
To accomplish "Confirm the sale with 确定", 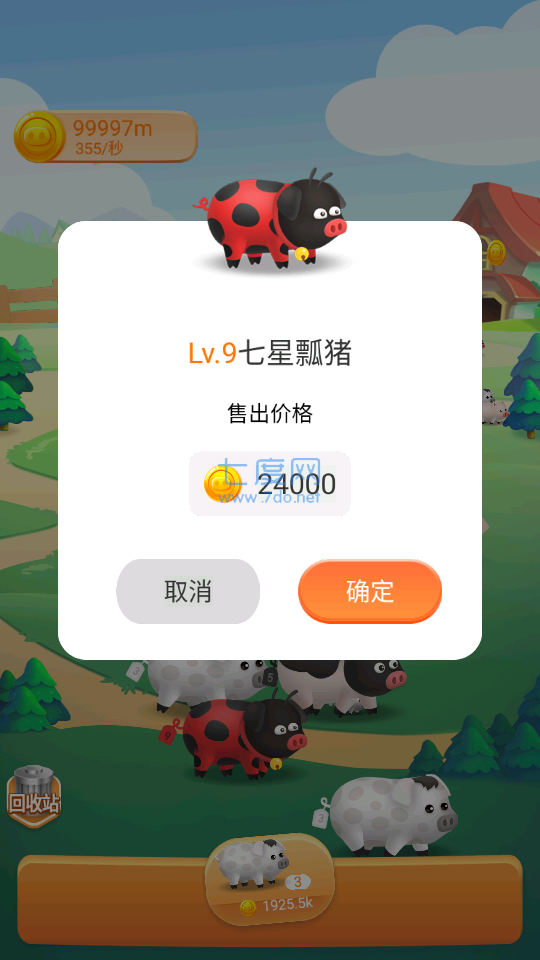I will tap(370, 591).
